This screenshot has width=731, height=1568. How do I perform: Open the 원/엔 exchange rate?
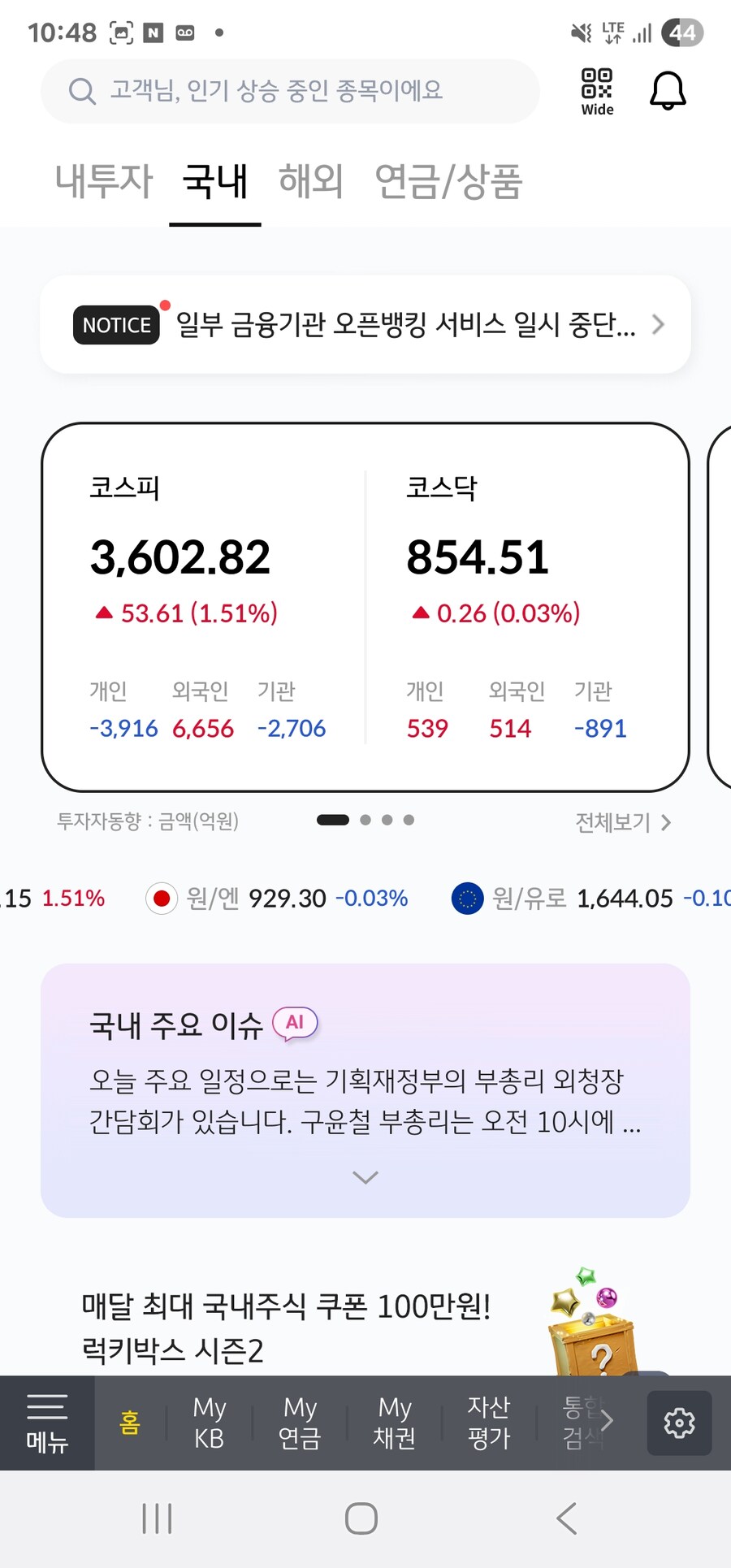tap(276, 899)
